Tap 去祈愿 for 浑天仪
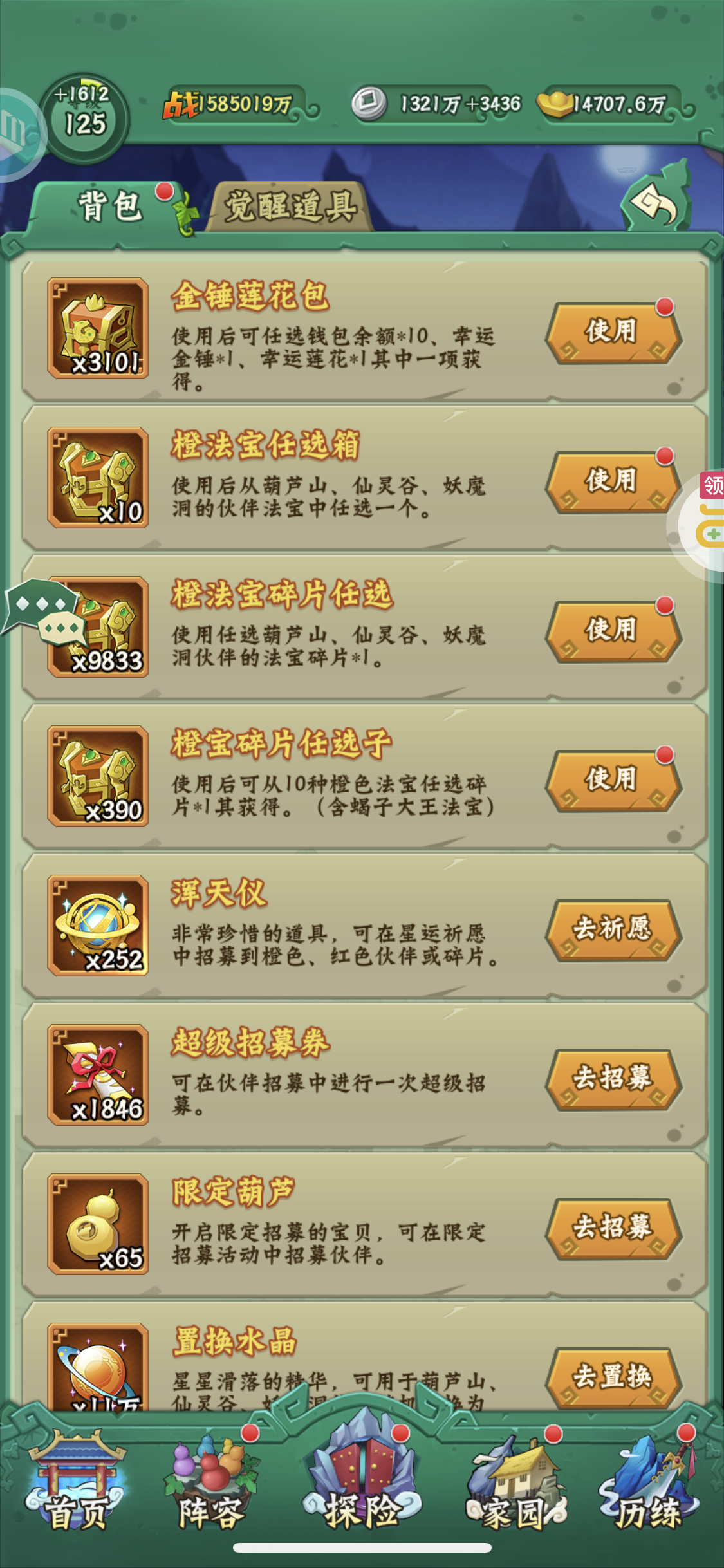Image resolution: width=724 pixels, height=1568 pixels. coord(613,929)
